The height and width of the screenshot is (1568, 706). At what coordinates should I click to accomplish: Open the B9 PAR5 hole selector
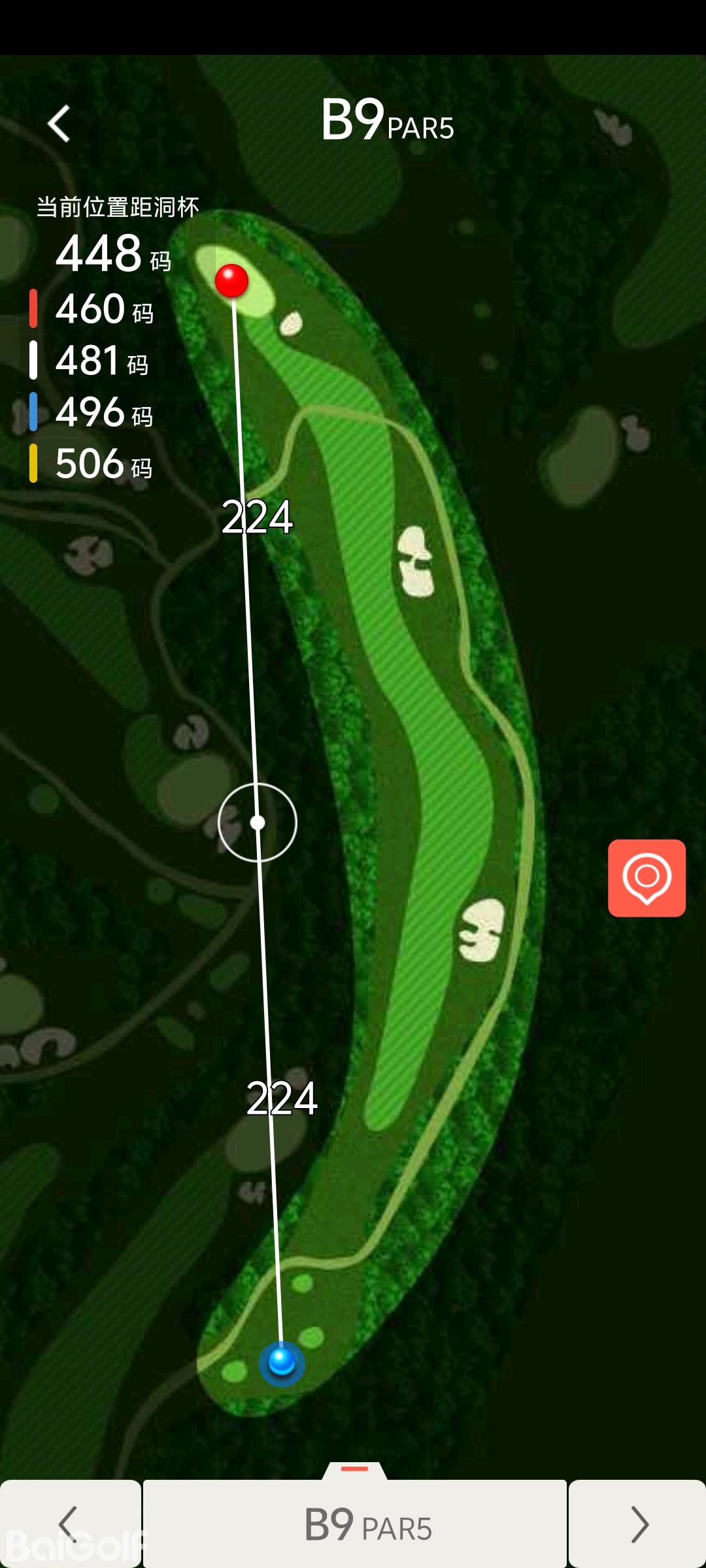pyautogui.click(x=355, y=1524)
